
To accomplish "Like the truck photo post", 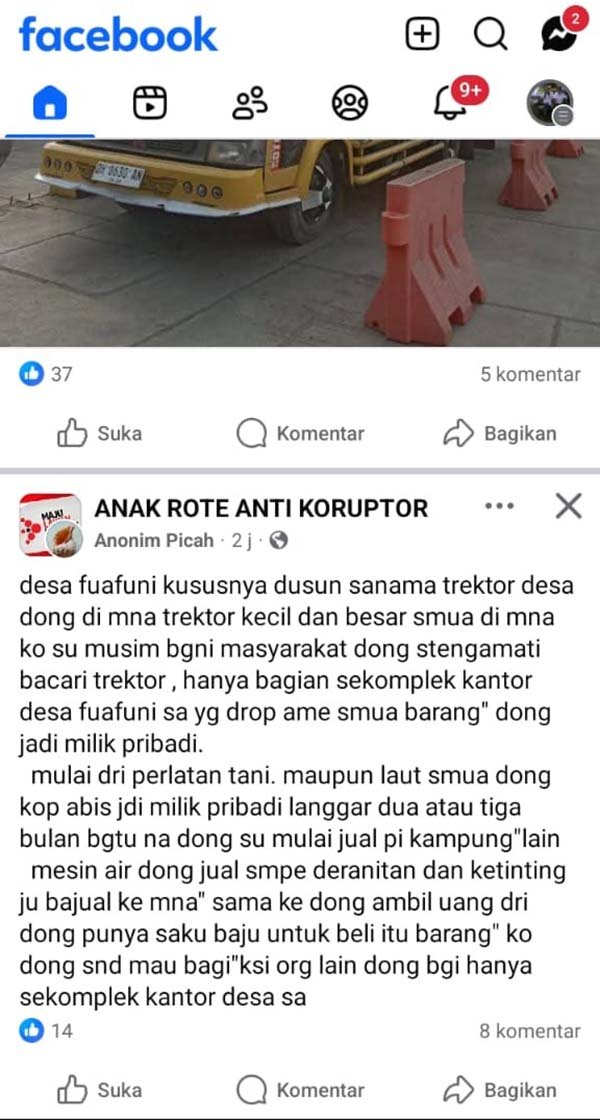I will (x=99, y=434).
